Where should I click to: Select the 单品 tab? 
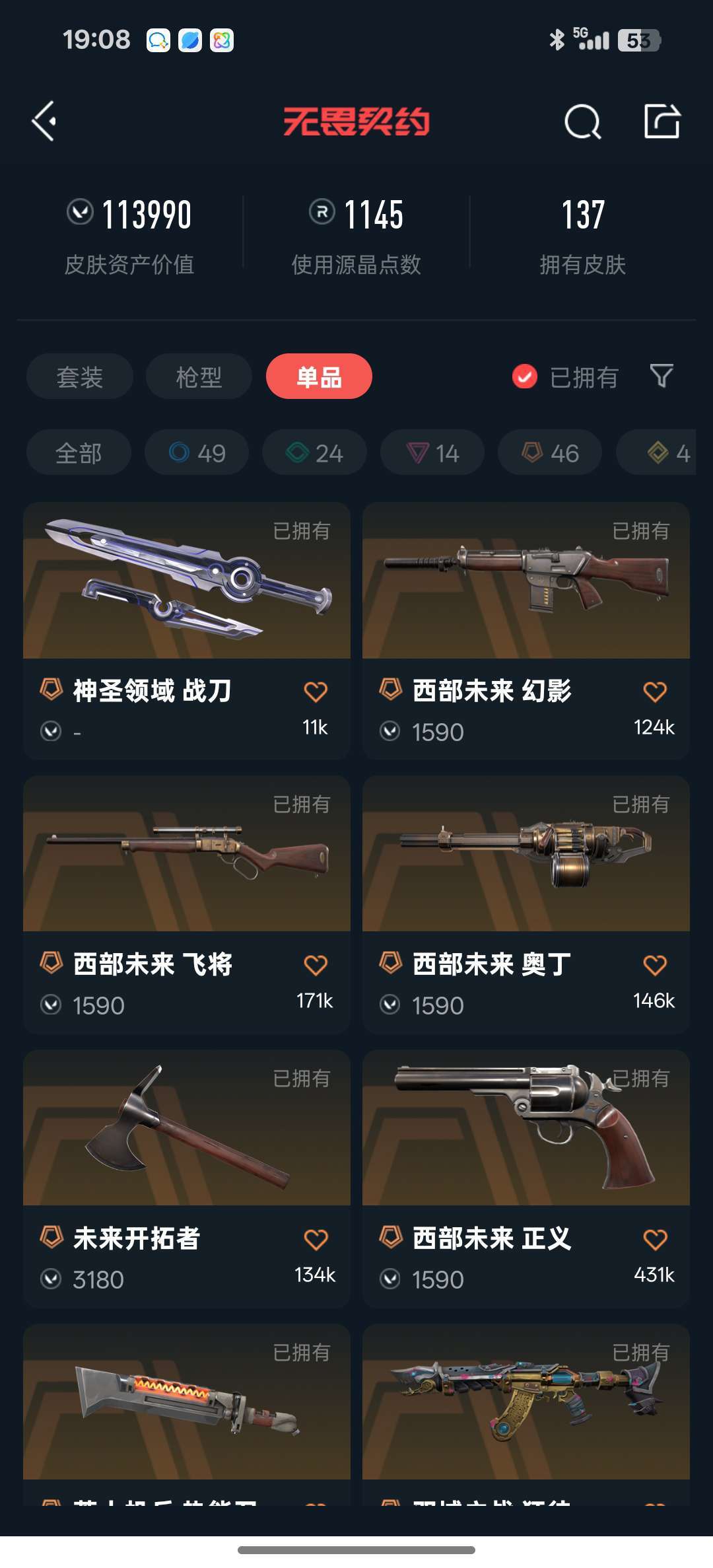coord(319,376)
